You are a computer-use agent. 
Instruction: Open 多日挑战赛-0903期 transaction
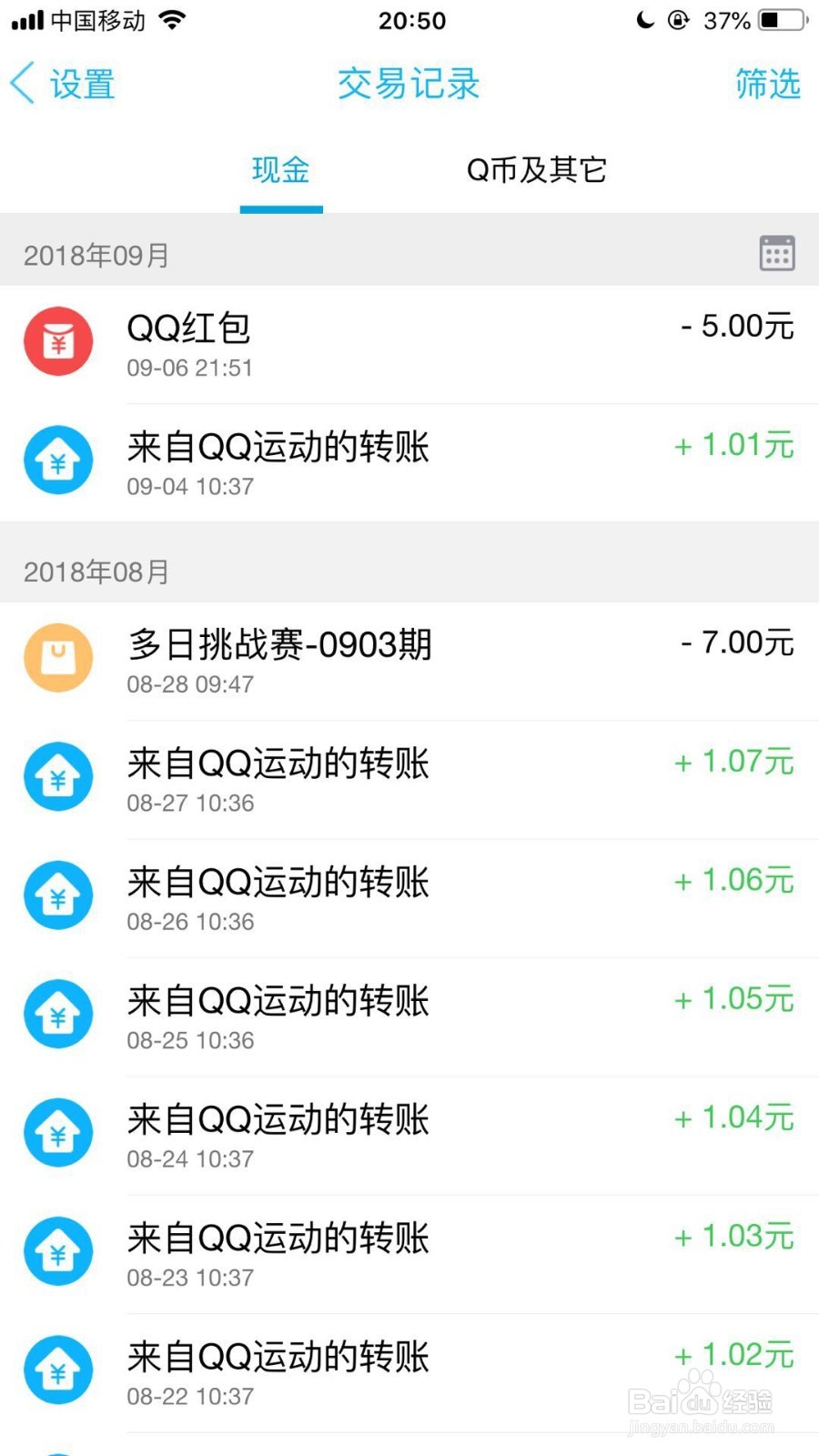409,661
